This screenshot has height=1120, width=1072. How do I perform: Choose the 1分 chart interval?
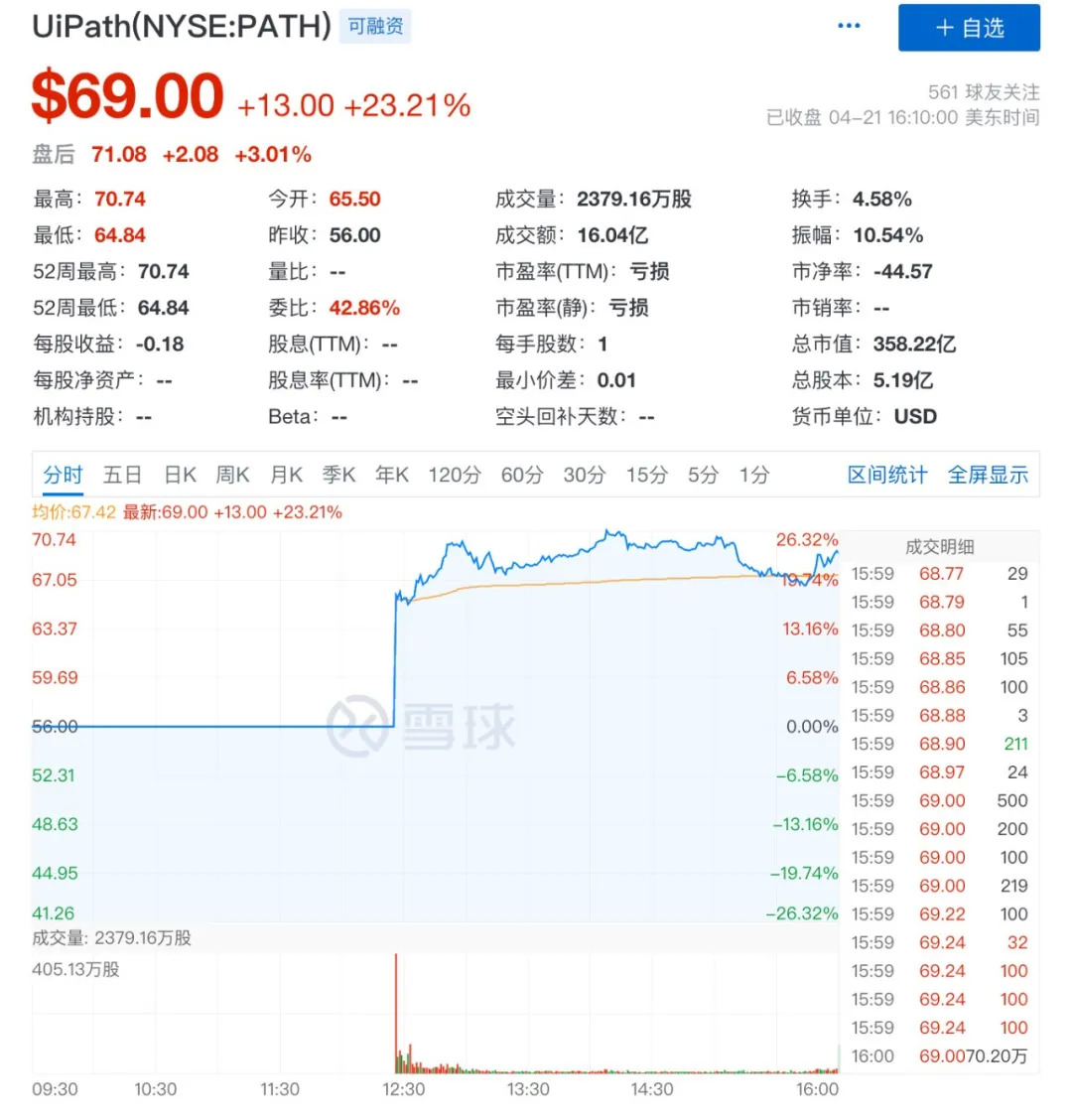(754, 475)
